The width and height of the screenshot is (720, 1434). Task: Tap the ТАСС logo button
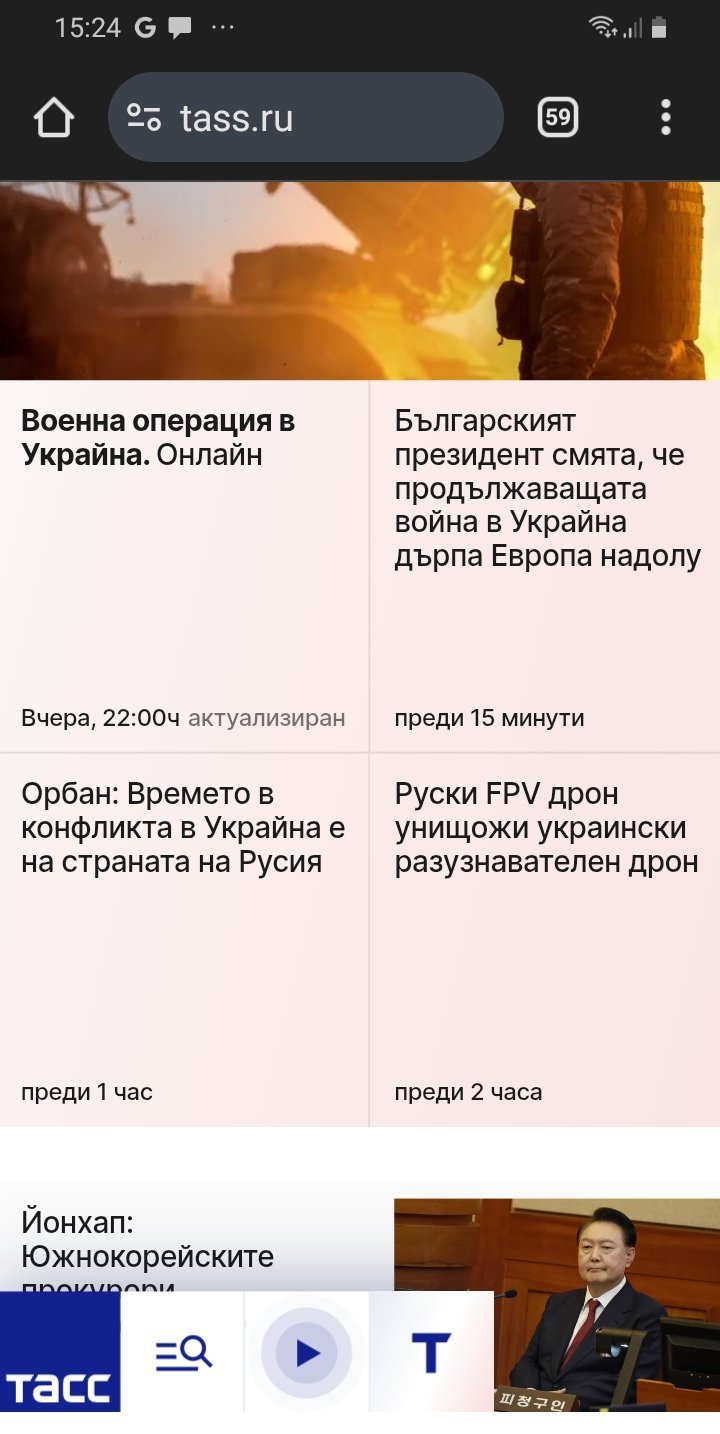tap(60, 1352)
